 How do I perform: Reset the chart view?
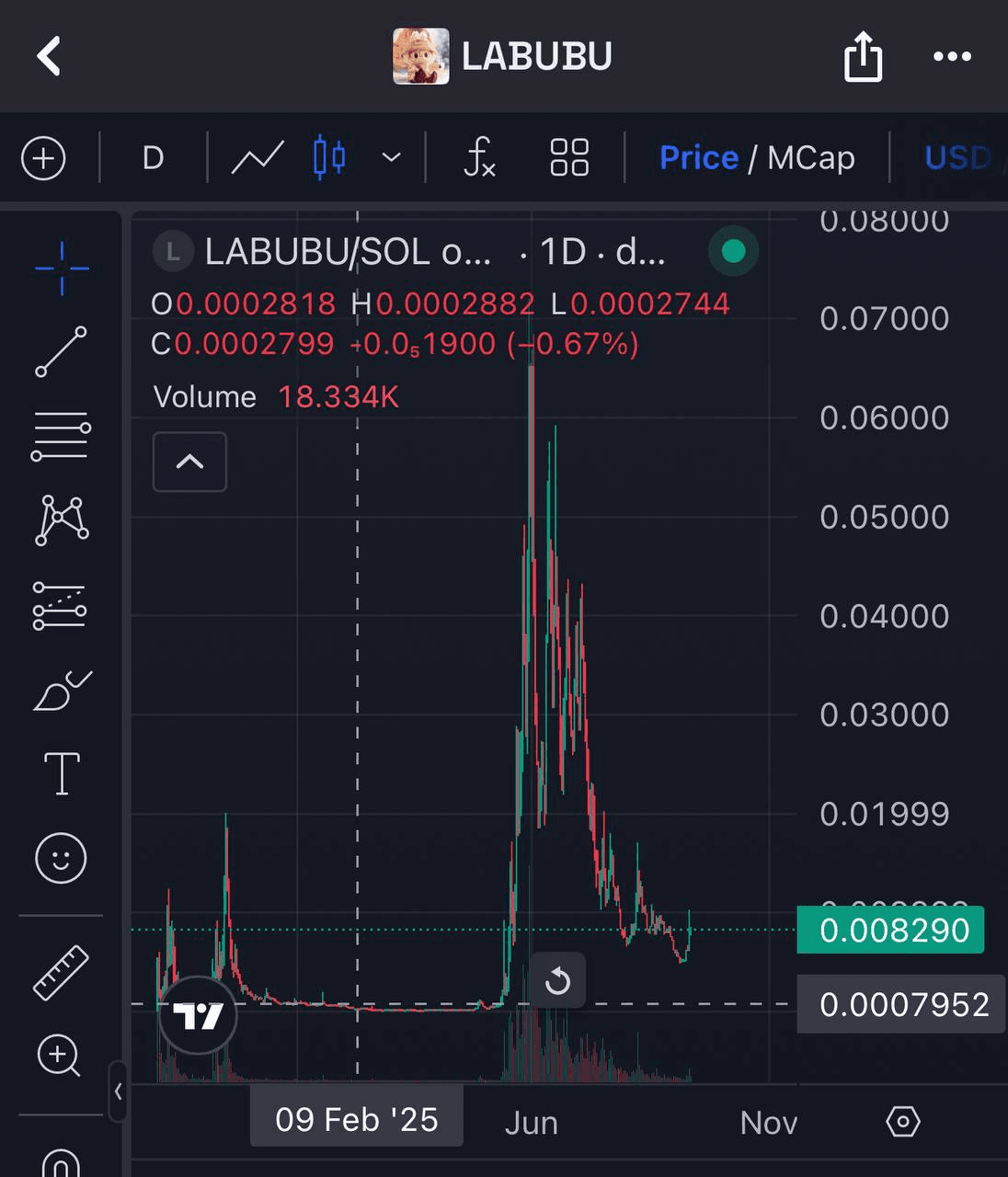point(557,981)
